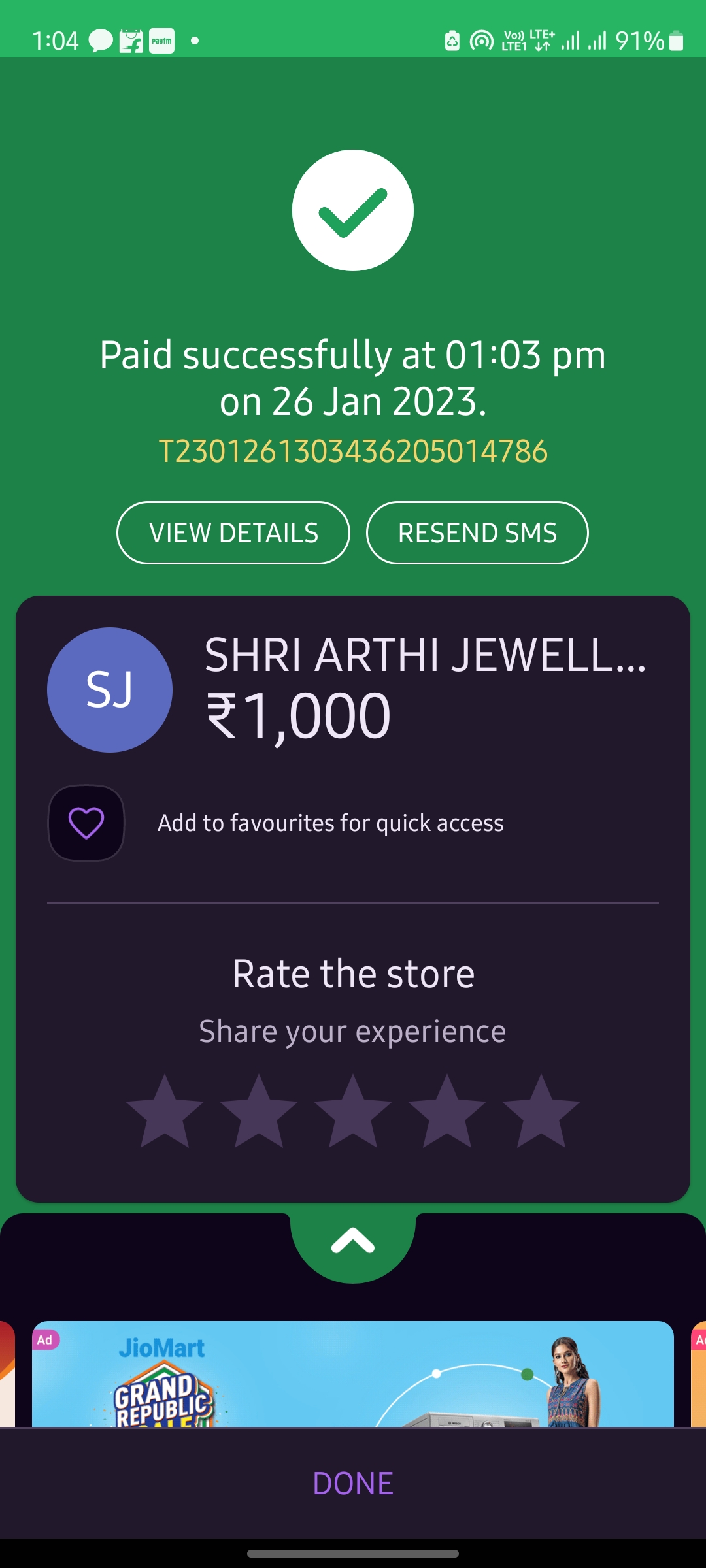Rate the store four stars
The height and width of the screenshot is (1568, 706).
[447, 1113]
